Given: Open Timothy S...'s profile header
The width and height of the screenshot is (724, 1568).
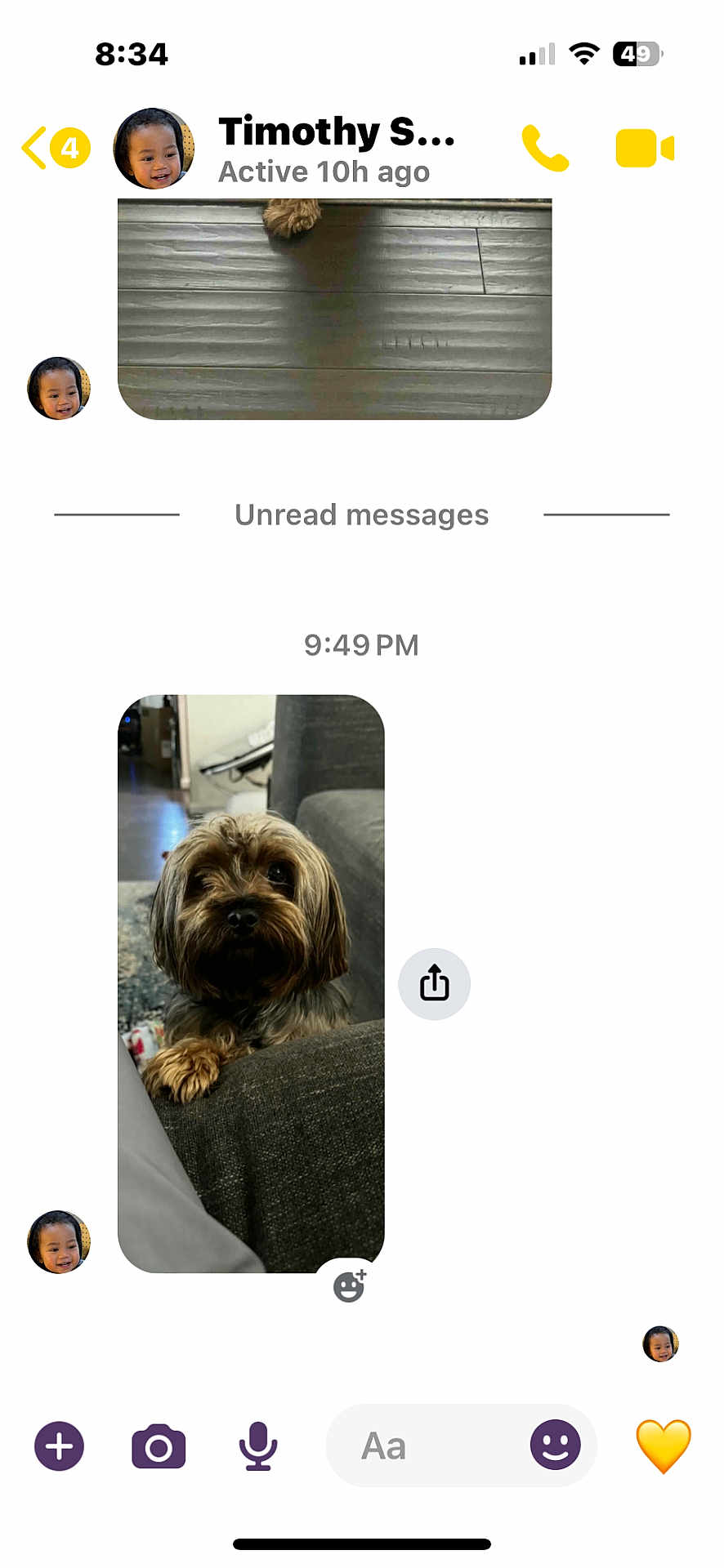Looking at the screenshot, I should click(335, 149).
